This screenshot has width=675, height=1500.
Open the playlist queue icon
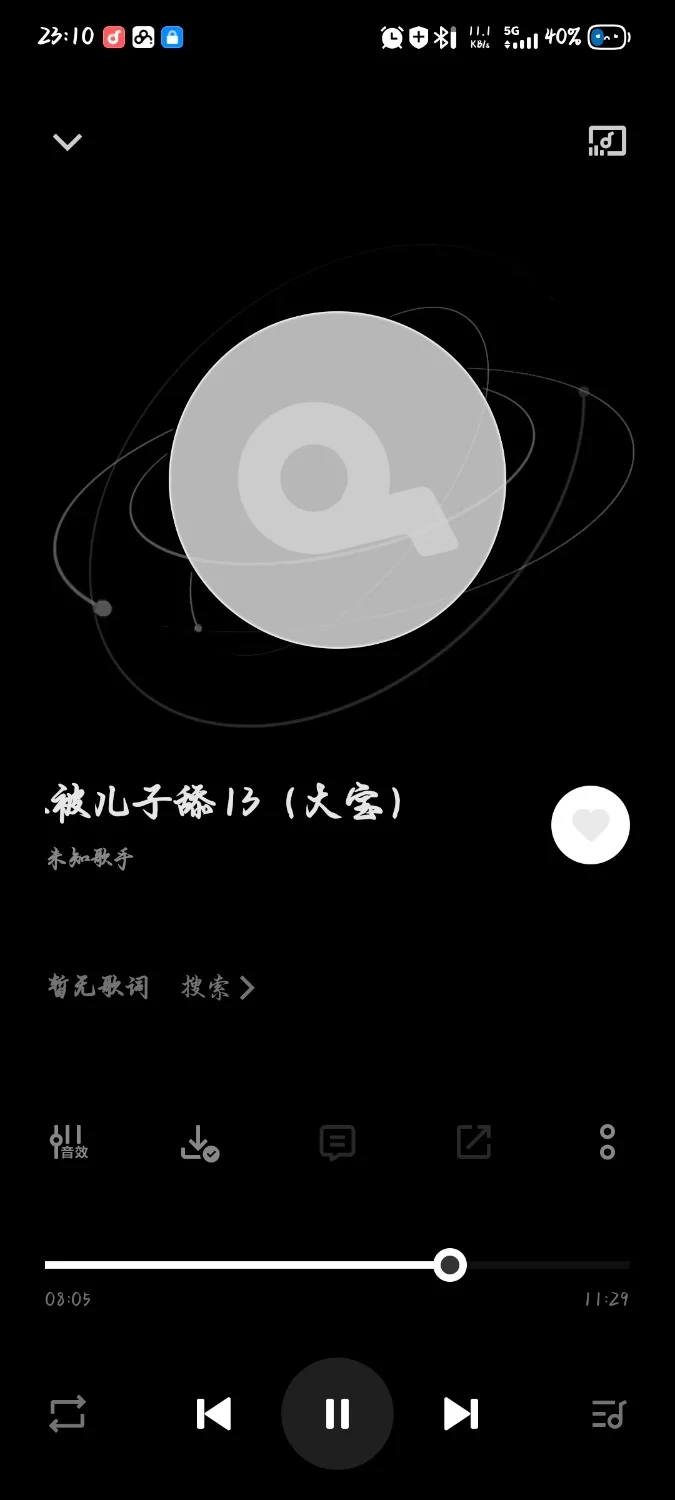(x=608, y=1414)
